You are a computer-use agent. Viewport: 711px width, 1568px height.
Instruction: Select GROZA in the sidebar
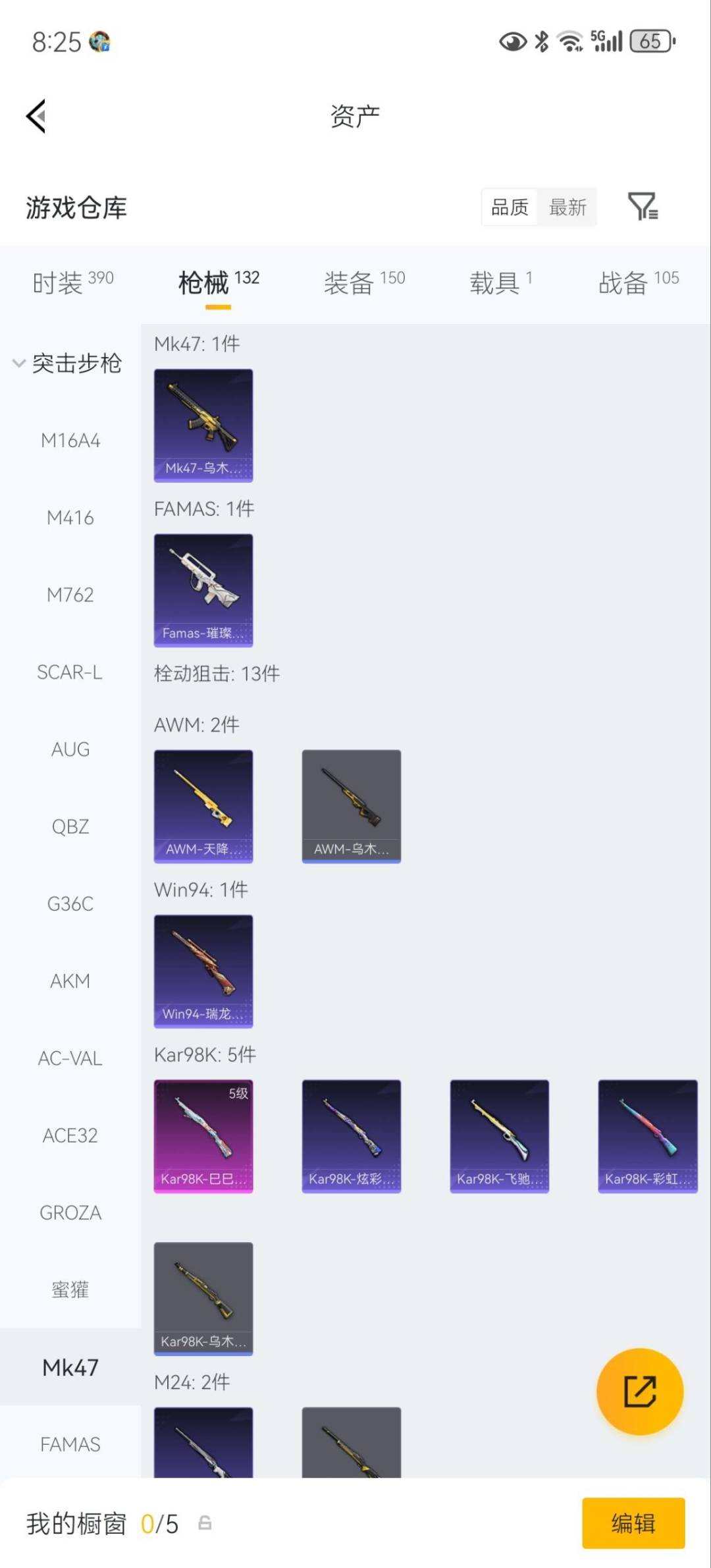coord(70,1212)
